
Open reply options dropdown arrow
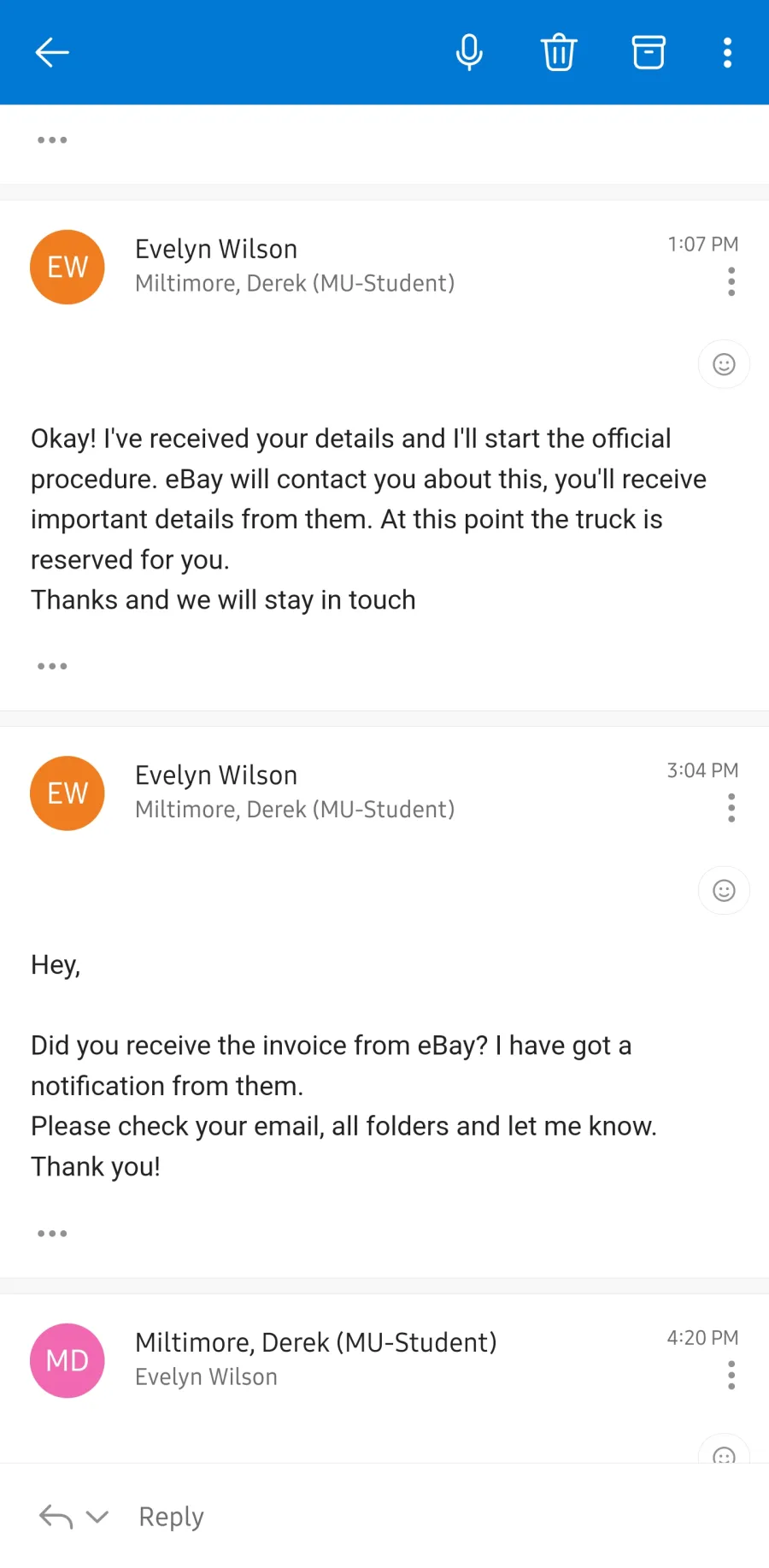pyautogui.click(x=97, y=1517)
